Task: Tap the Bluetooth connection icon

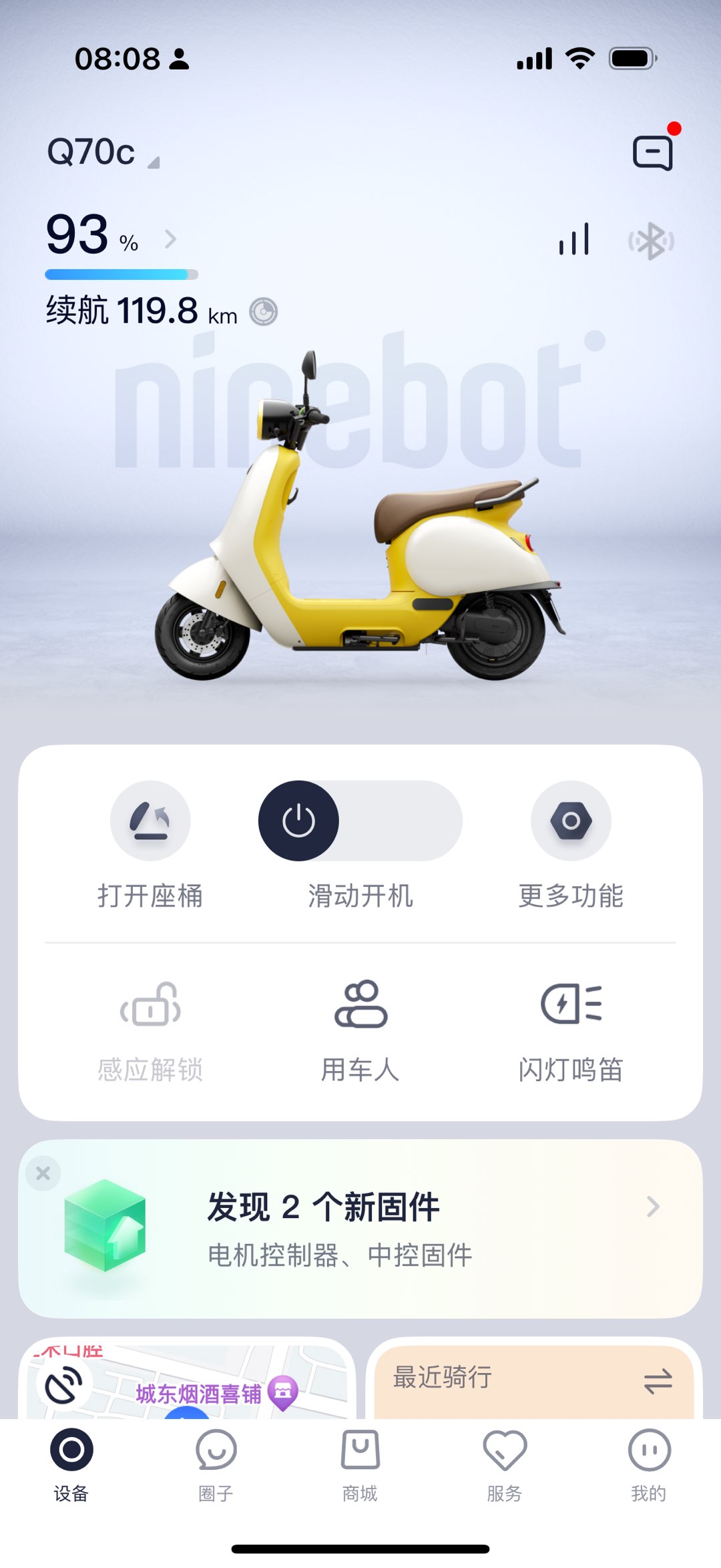Action: coord(651,241)
